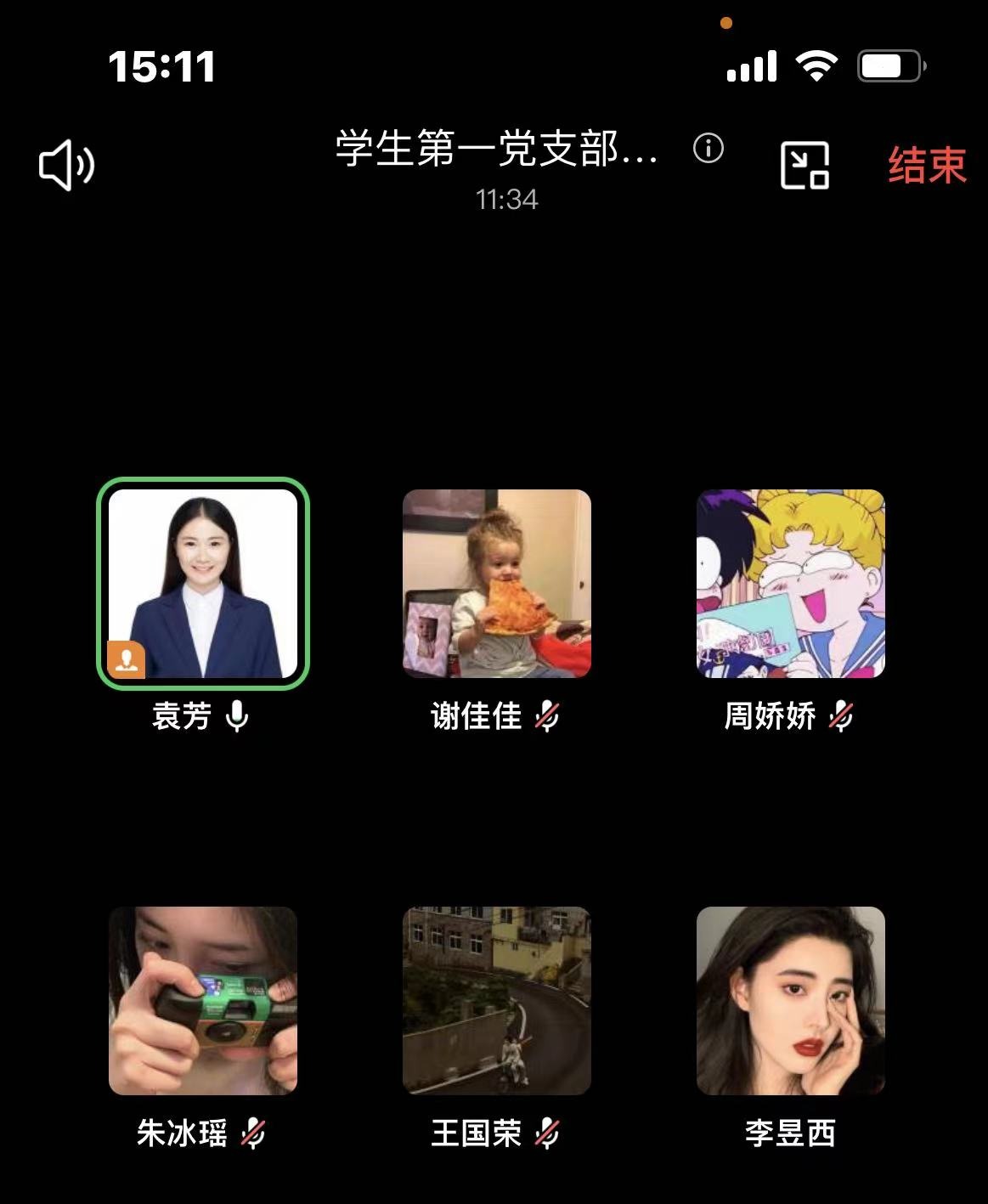Open the meeting info icon
This screenshot has height=1204, width=988.
[709, 149]
